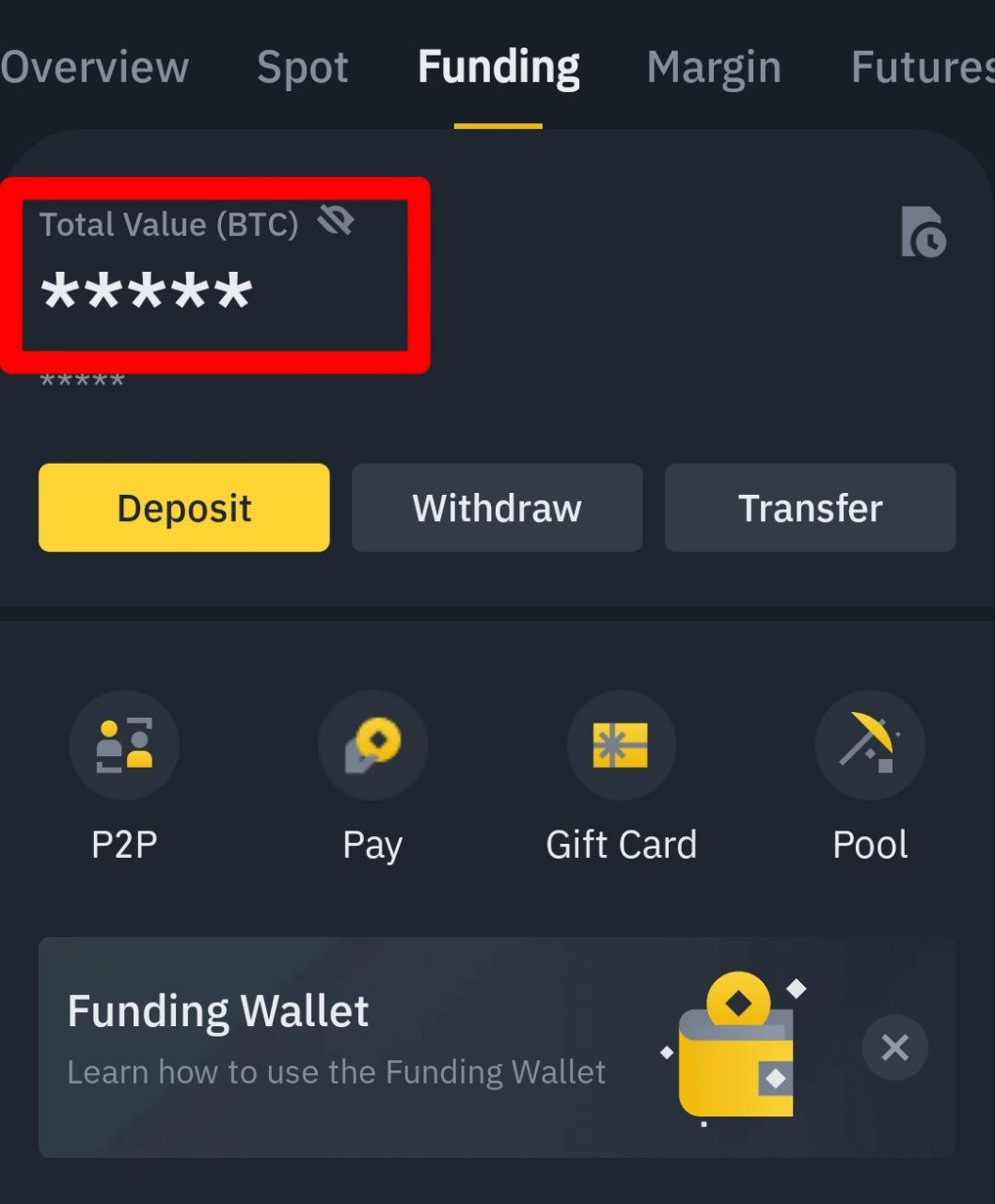Show hidden balance with eye icon
The width and height of the screenshot is (995, 1204).
336,222
